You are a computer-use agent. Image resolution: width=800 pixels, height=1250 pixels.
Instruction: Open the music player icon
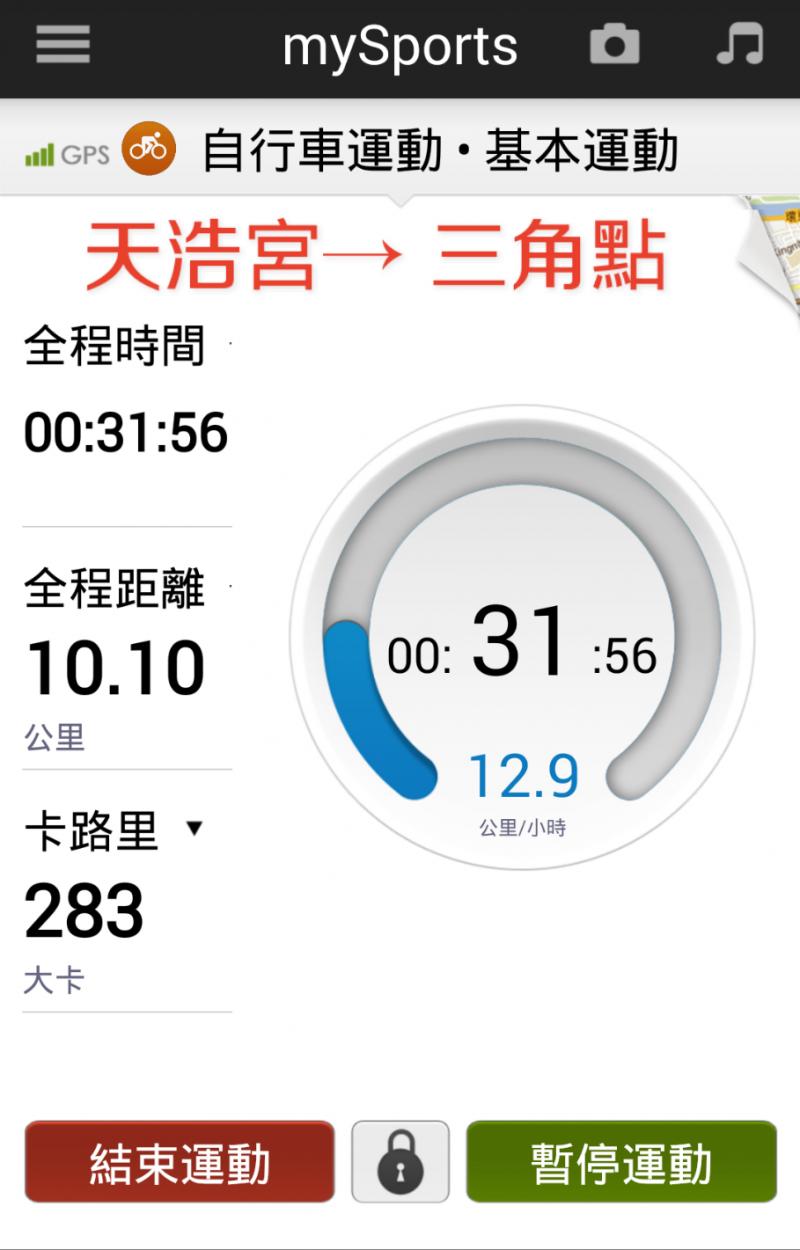740,45
